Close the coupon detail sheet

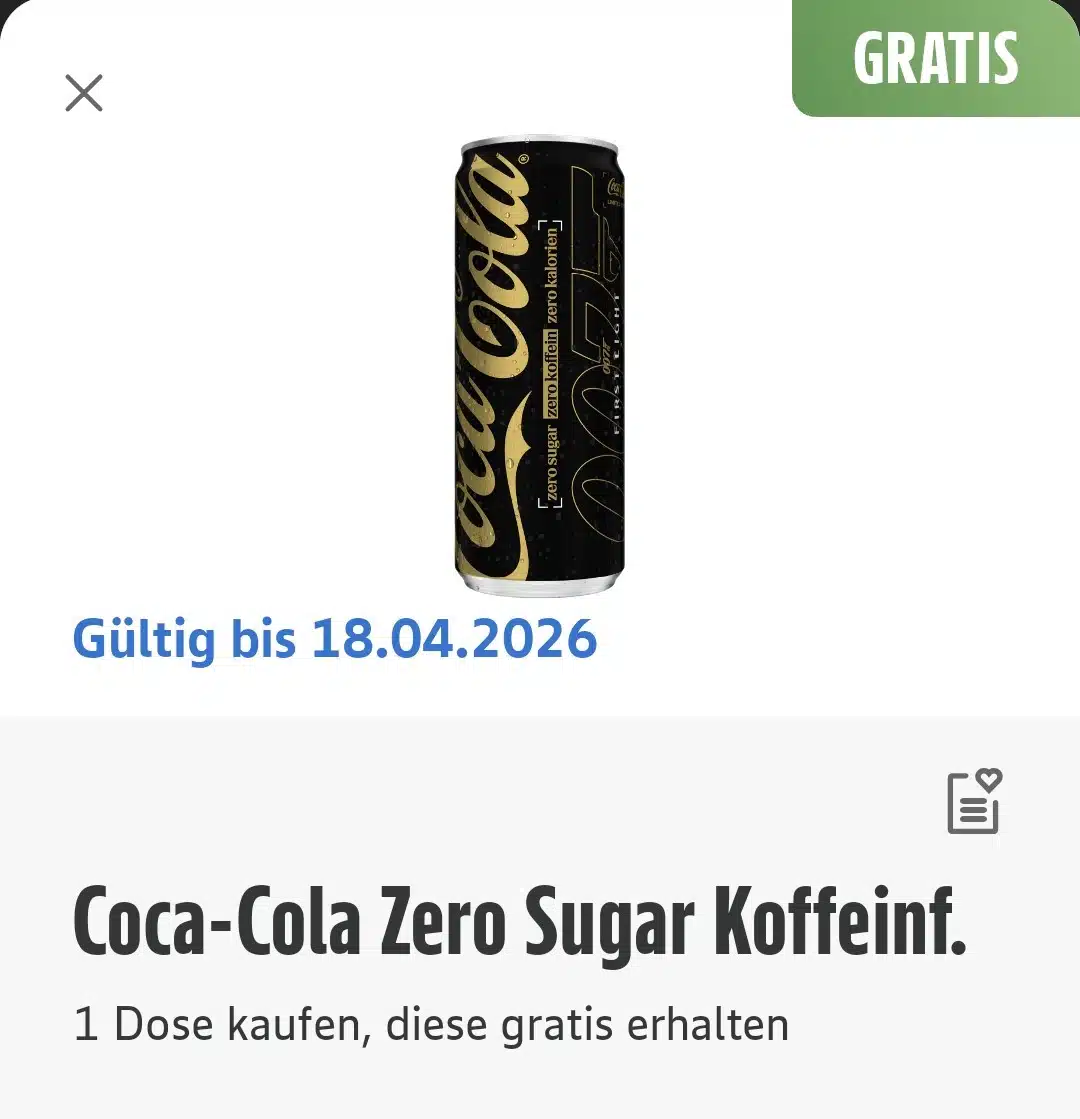pyautogui.click(x=84, y=94)
